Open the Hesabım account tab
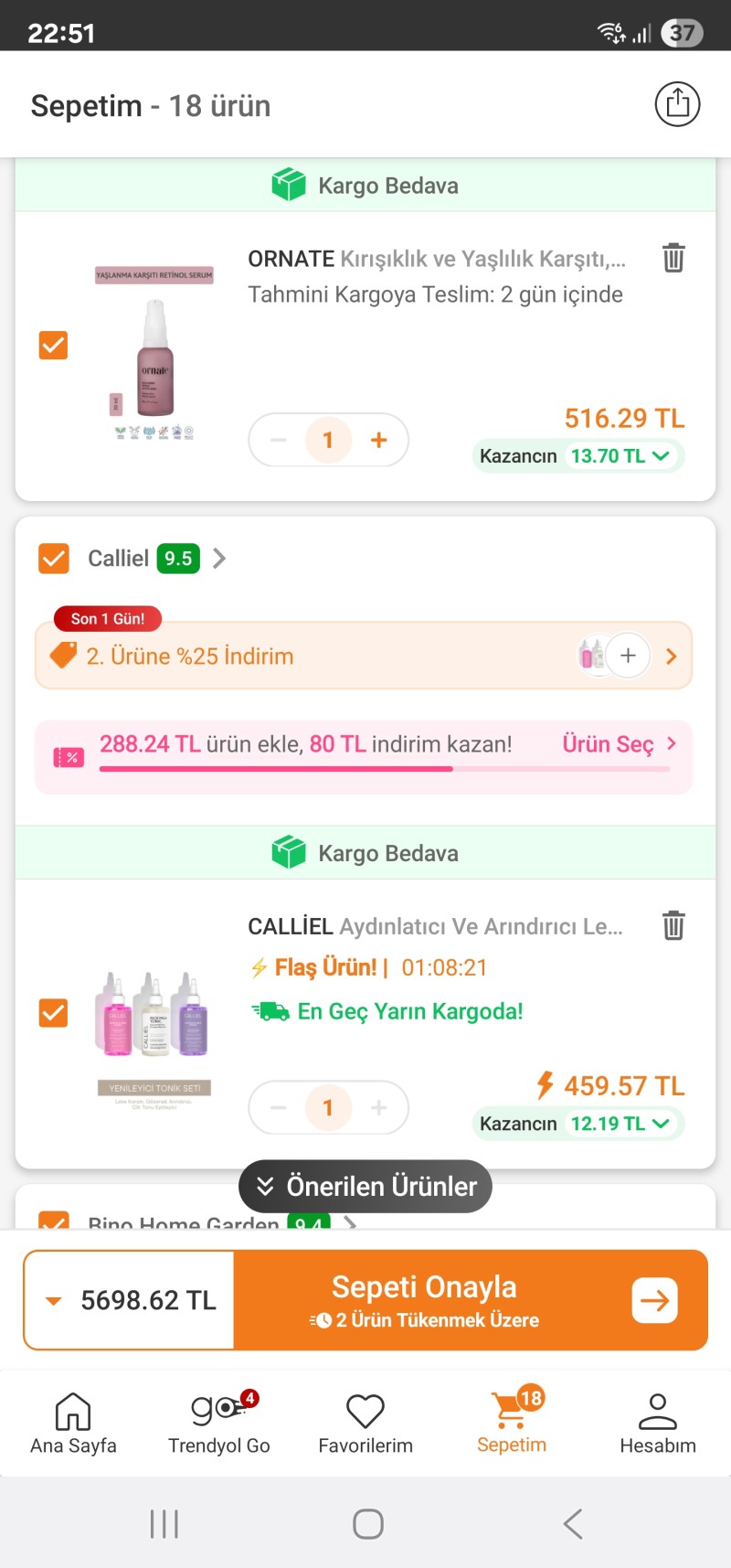The width and height of the screenshot is (731, 1568). coord(657,1423)
